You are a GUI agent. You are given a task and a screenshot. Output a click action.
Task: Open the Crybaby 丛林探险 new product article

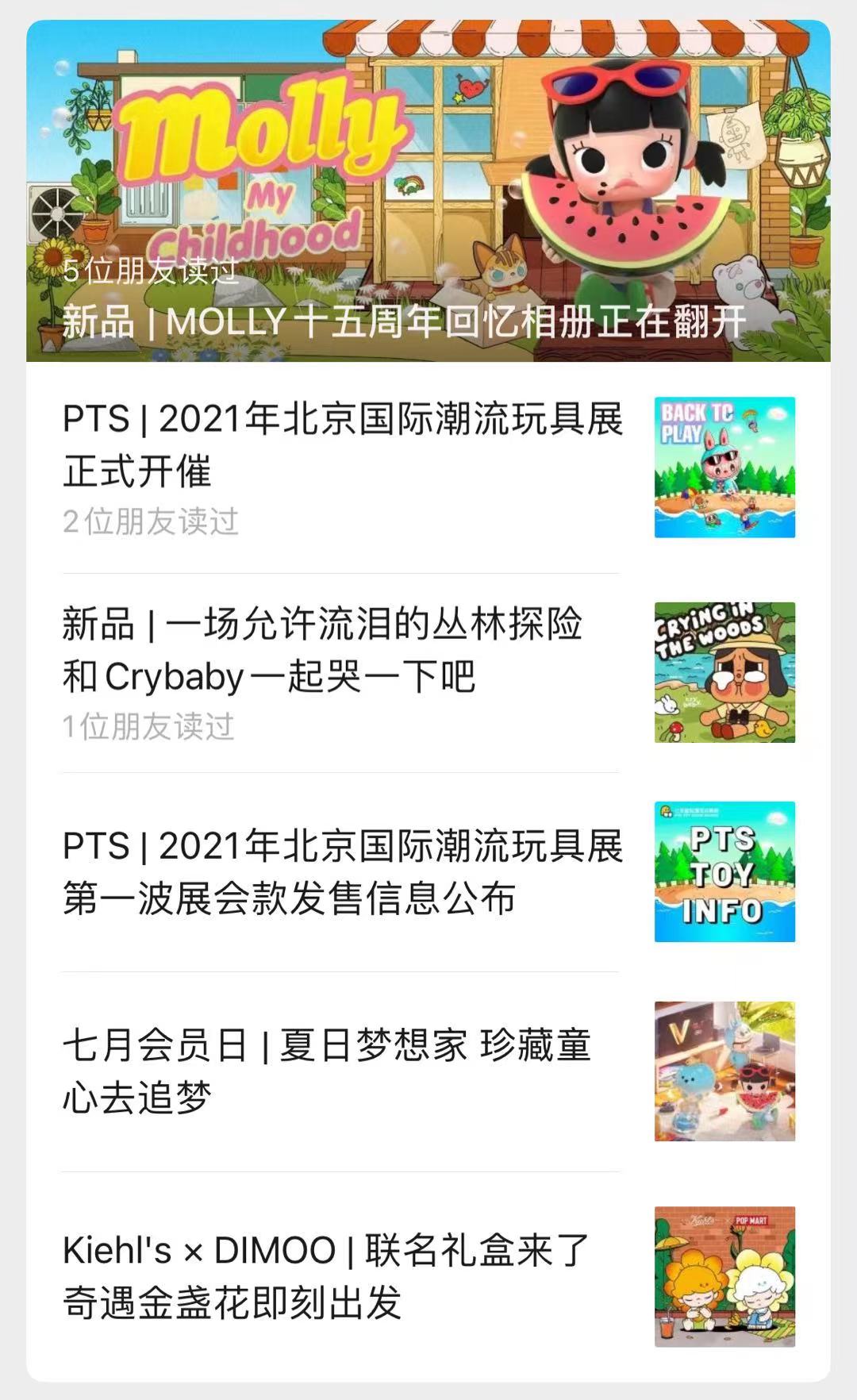(x=428, y=672)
